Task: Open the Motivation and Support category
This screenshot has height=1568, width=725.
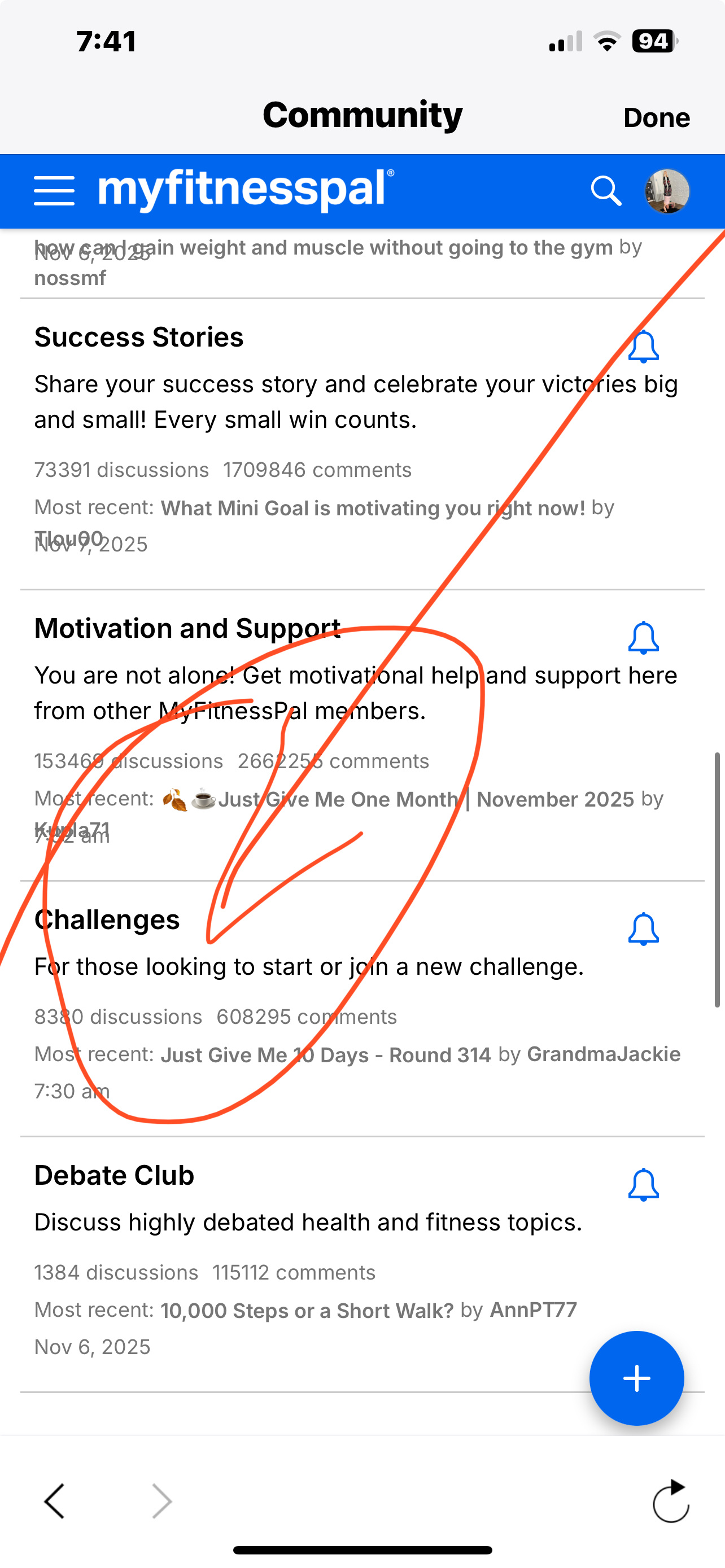Action: point(187,628)
